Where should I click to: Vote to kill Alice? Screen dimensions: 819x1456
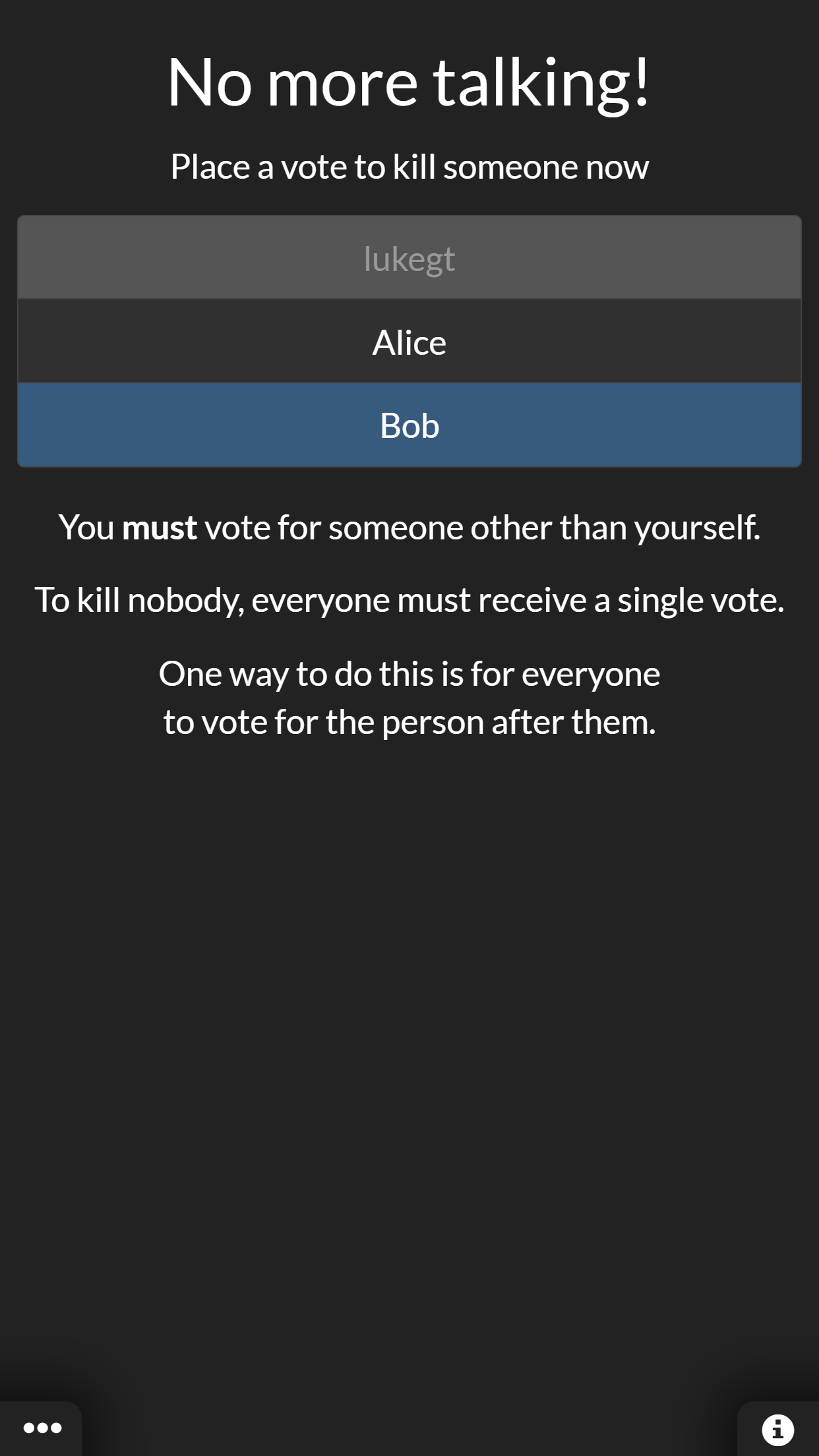pos(409,342)
